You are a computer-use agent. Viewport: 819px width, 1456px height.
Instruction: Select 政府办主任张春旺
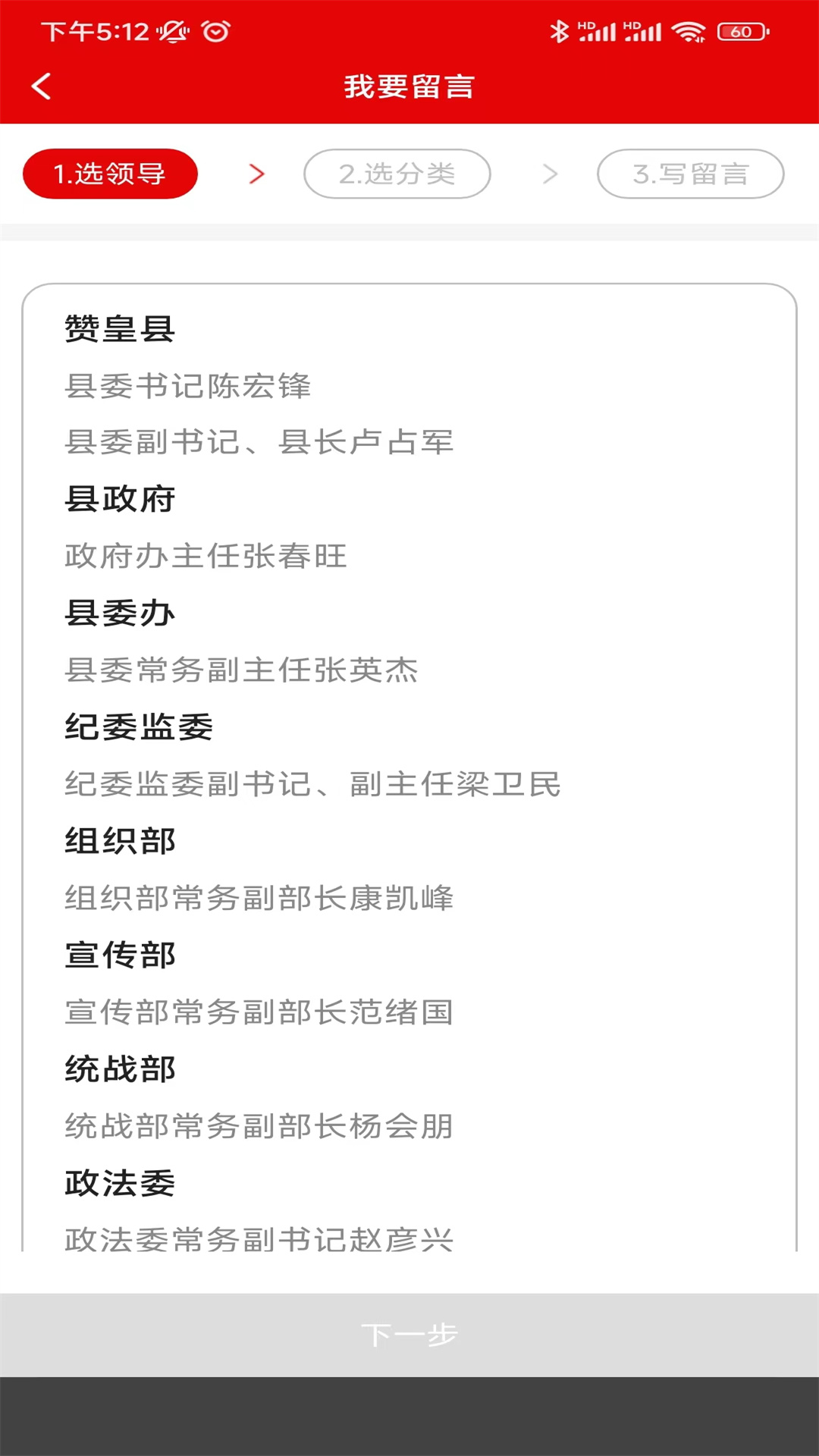point(205,556)
